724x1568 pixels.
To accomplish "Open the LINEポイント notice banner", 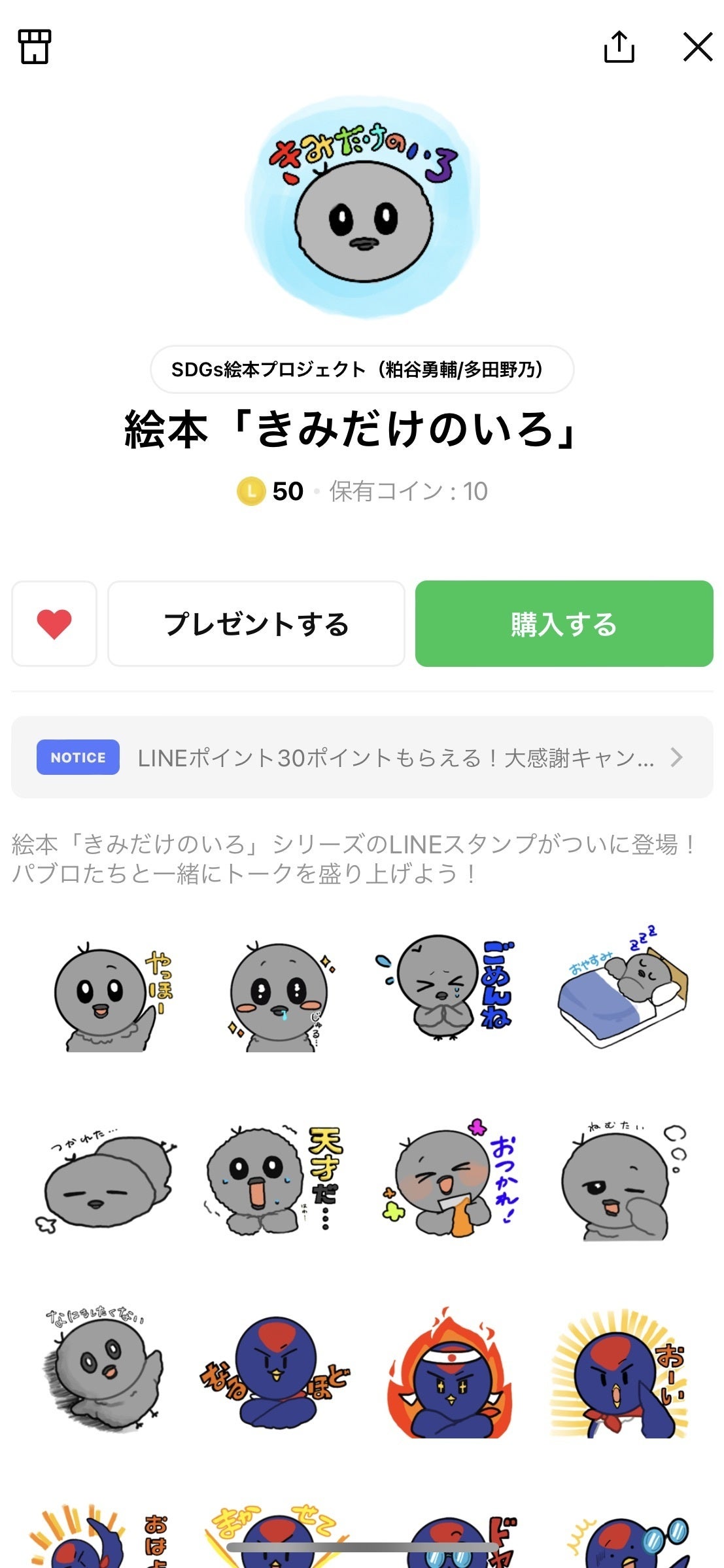I will (362, 757).
